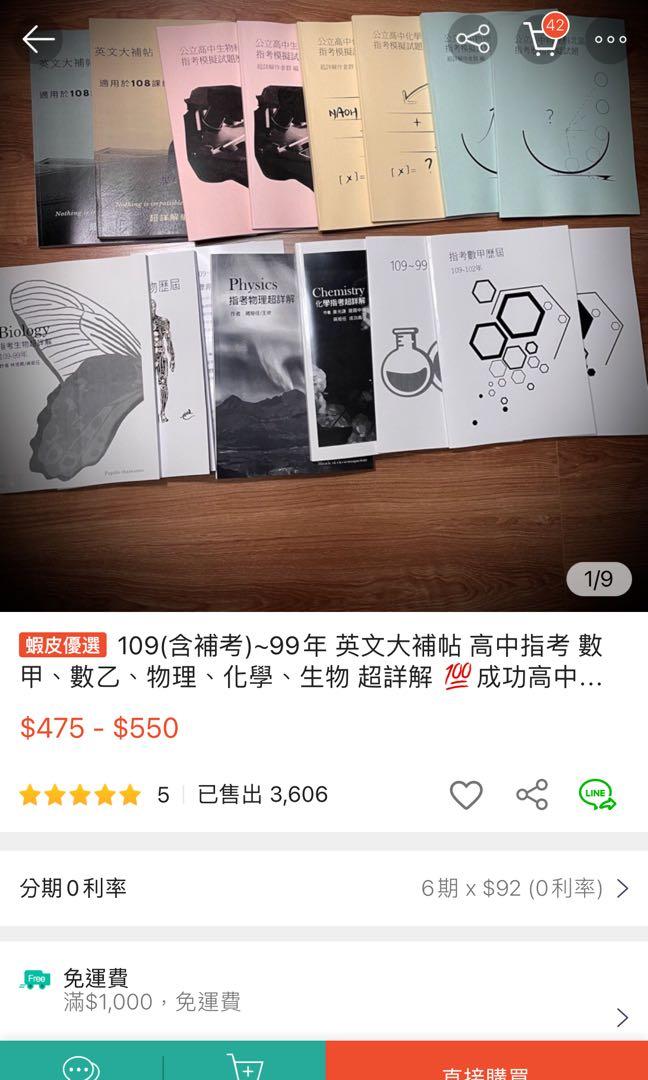Open the three-dot overflow menu
648x1080 pixels.
point(610,40)
